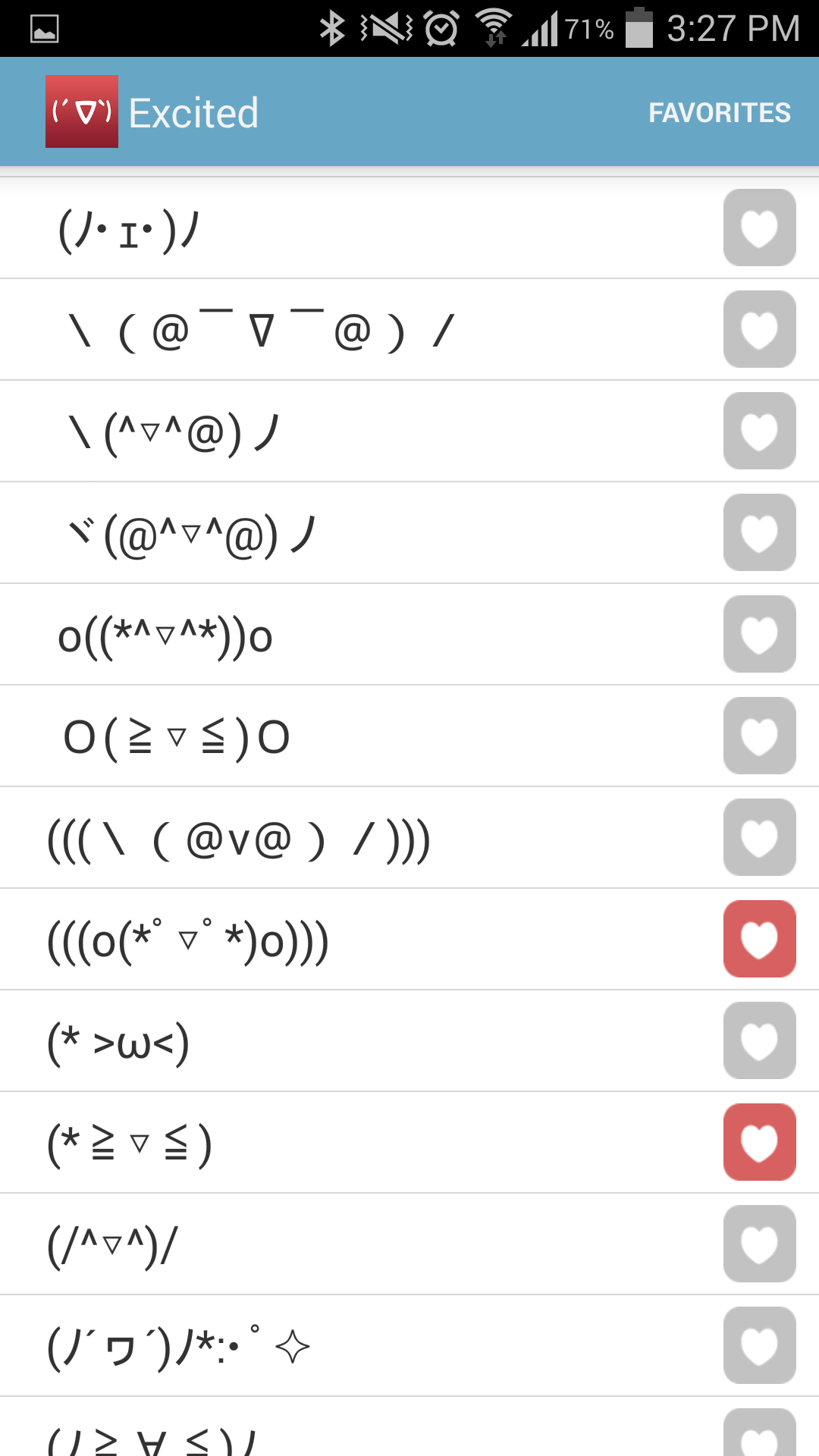Screen dimensions: 819x1456
Task: Favorite the sparkle emoticon (ノ´ヮ´)ノ*:・゜✧
Action: [759, 1345]
